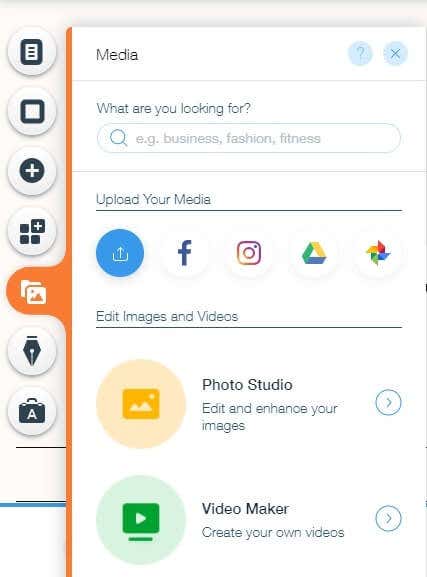Viewport: 427px width, 577px height.
Task: Open the Media help question mark
Action: point(360,54)
